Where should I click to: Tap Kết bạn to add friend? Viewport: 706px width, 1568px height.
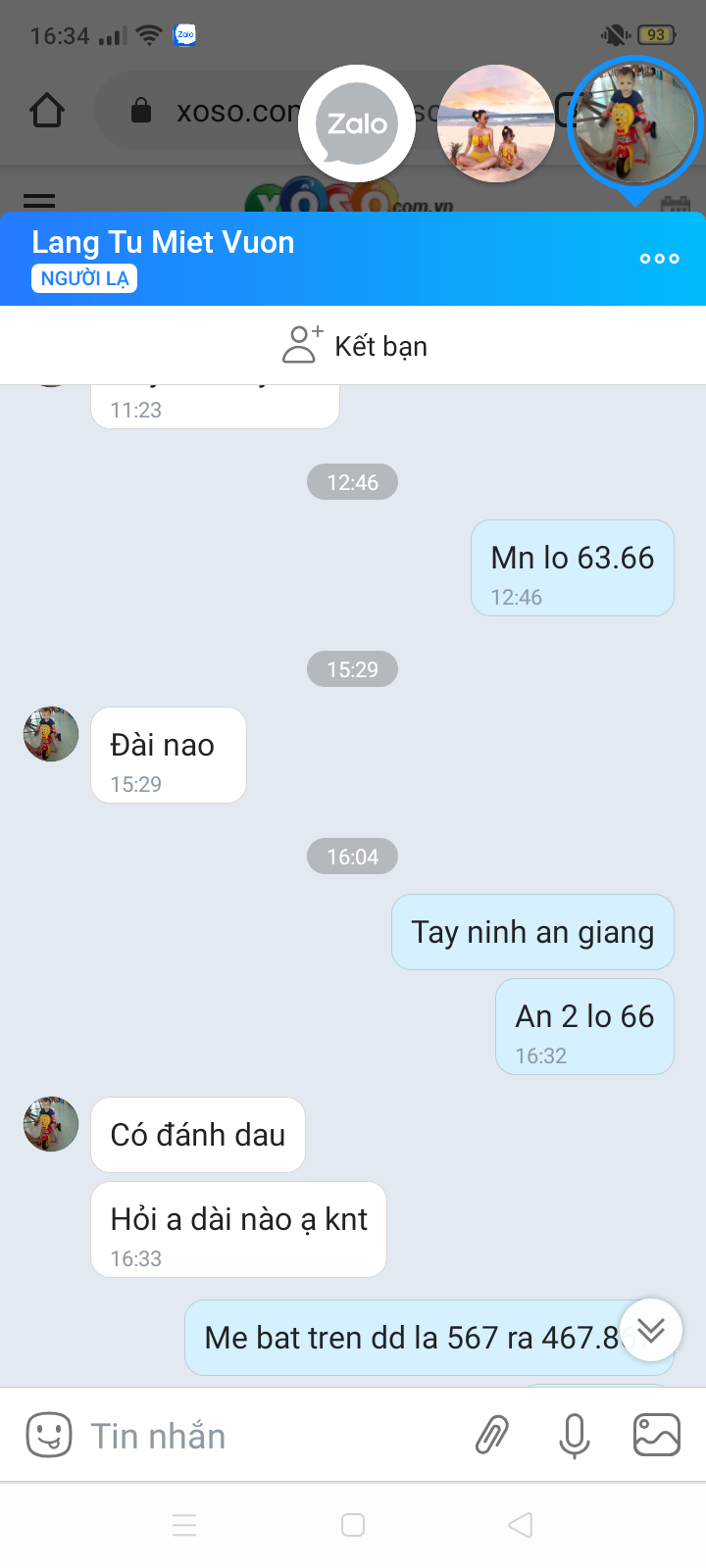click(354, 346)
